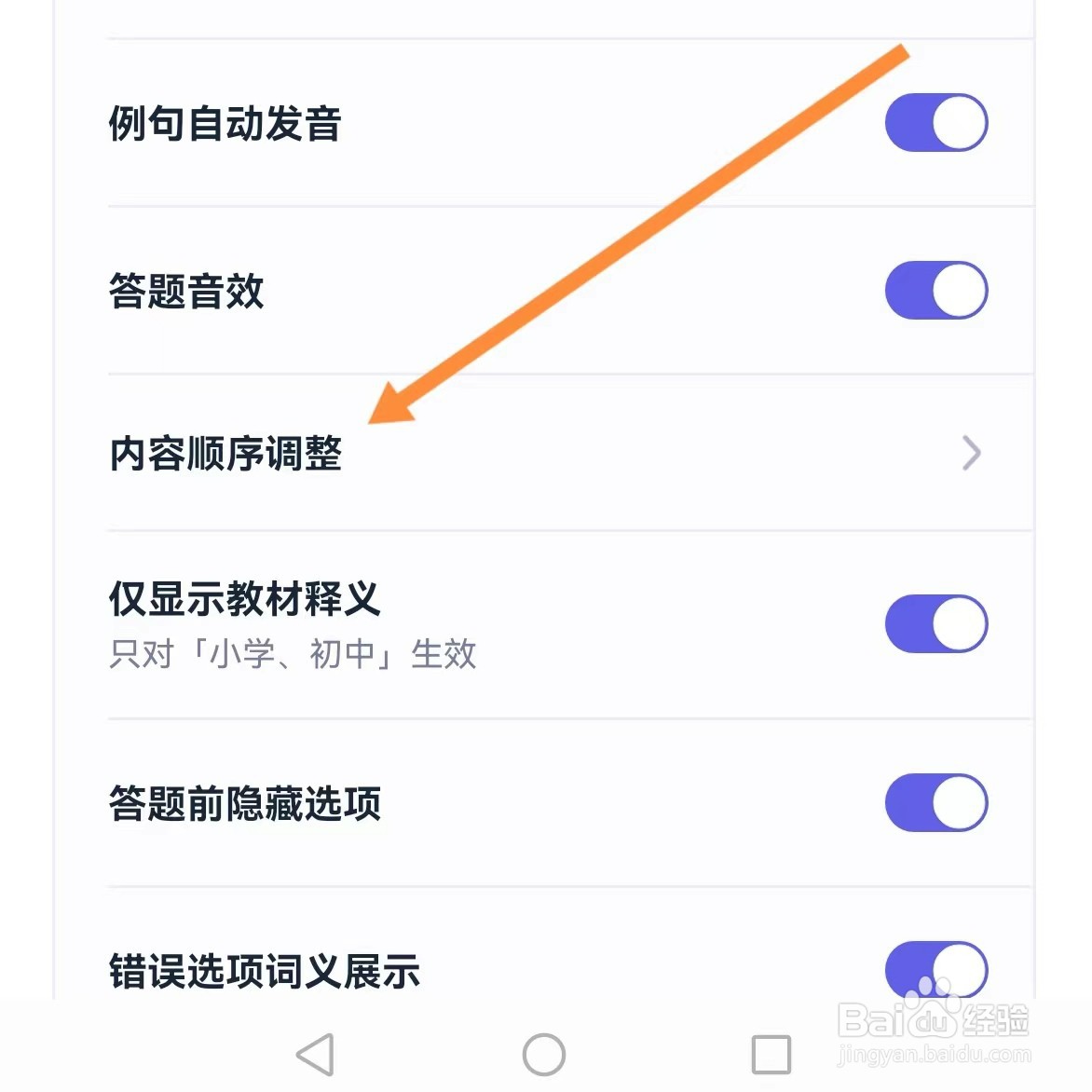Go back using system back button
Viewport: 1092px width, 1092px height.
315,1055
